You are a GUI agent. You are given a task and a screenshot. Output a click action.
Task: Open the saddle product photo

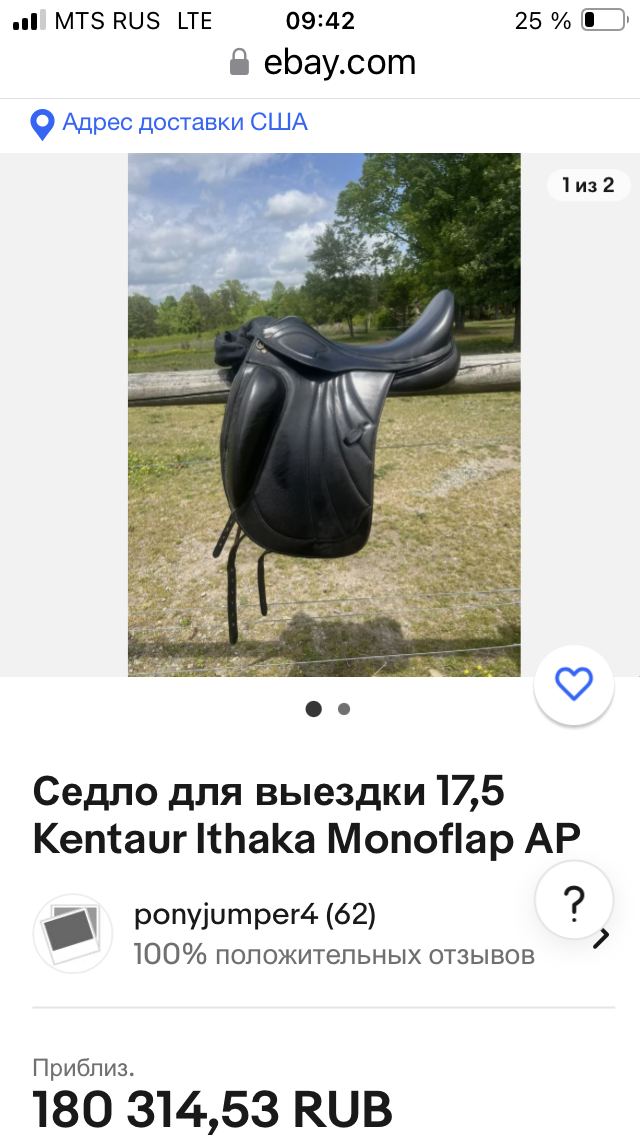pos(324,414)
